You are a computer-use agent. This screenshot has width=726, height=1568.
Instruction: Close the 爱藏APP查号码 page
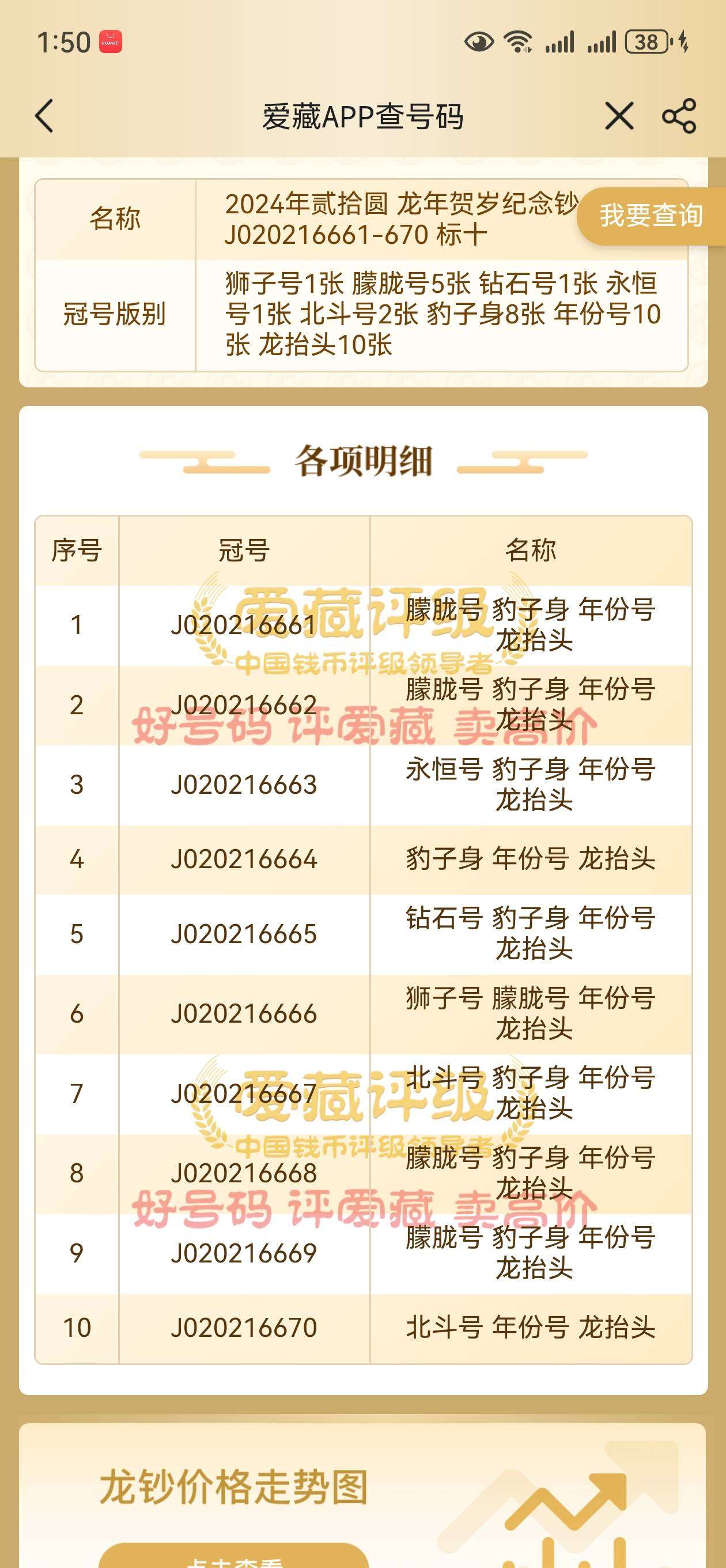click(x=619, y=116)
